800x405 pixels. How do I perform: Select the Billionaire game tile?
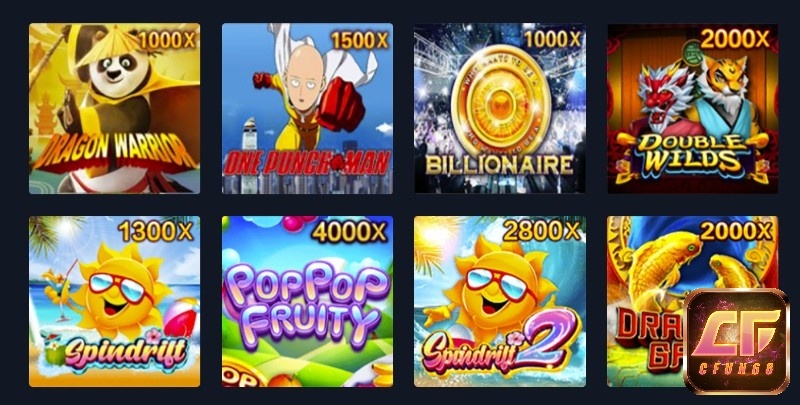[x=499, y=108]
